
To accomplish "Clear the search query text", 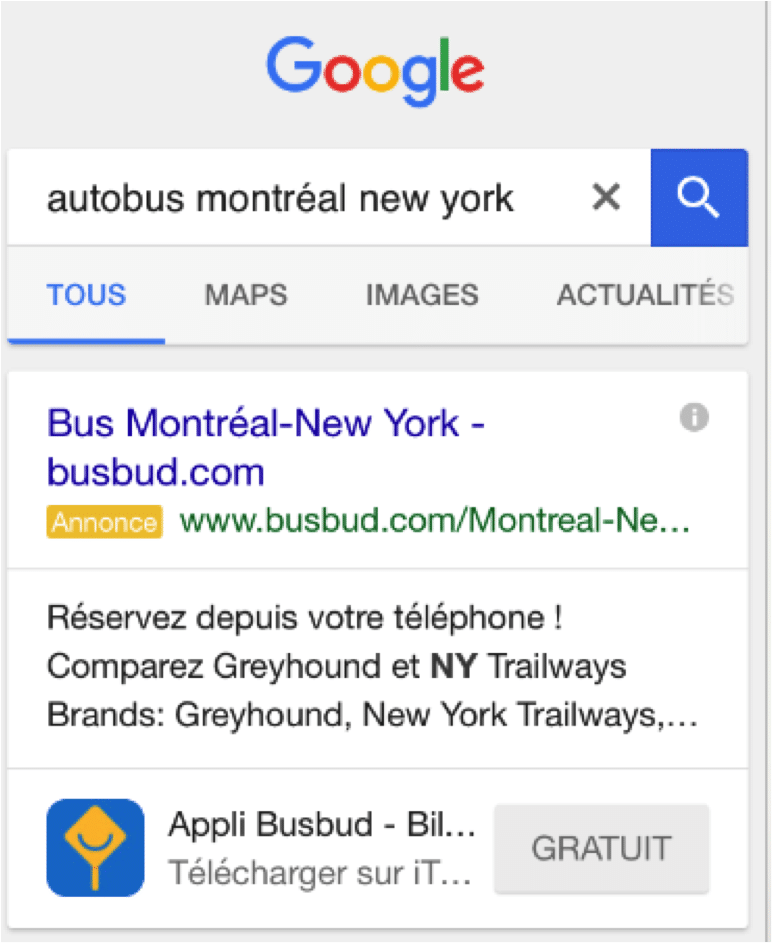I will pyautogui.click(x=606, y=198).
